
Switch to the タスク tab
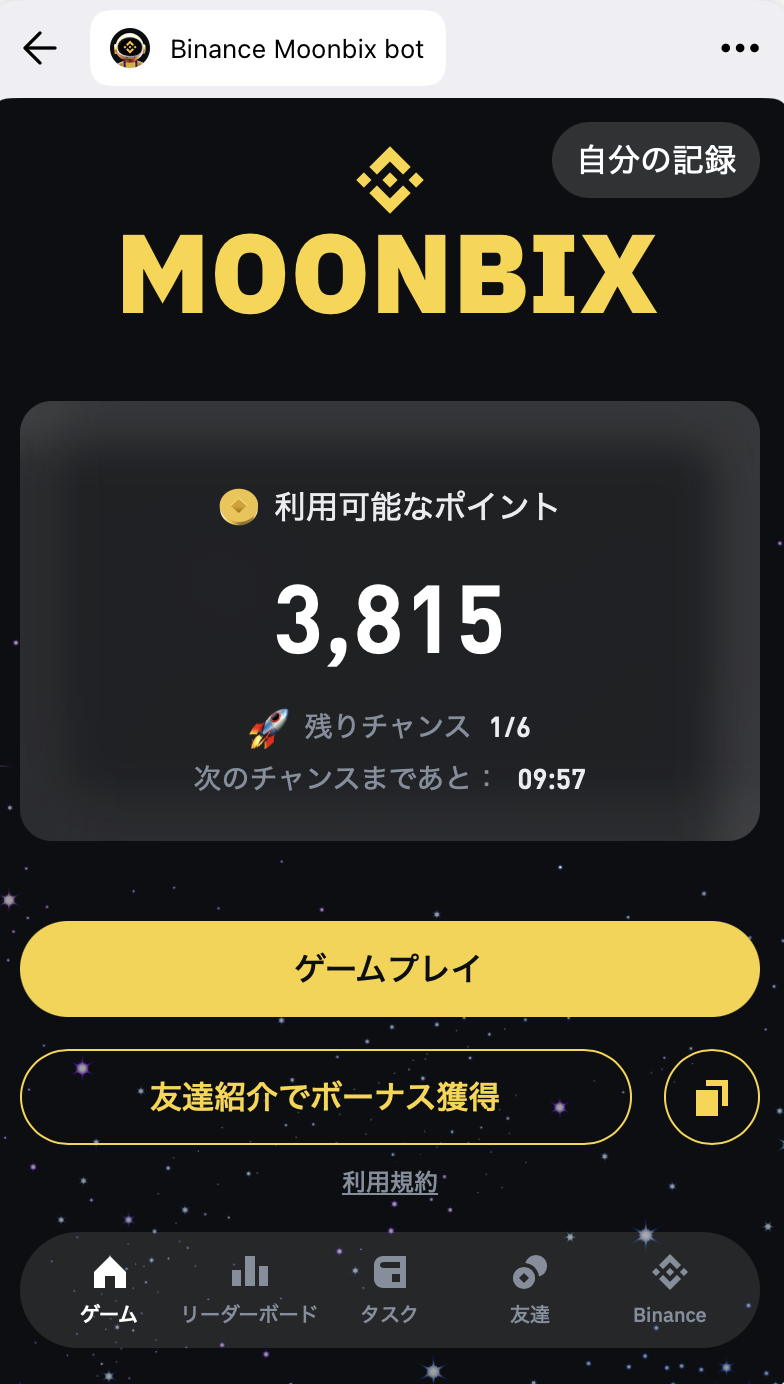coord(389,1290)
